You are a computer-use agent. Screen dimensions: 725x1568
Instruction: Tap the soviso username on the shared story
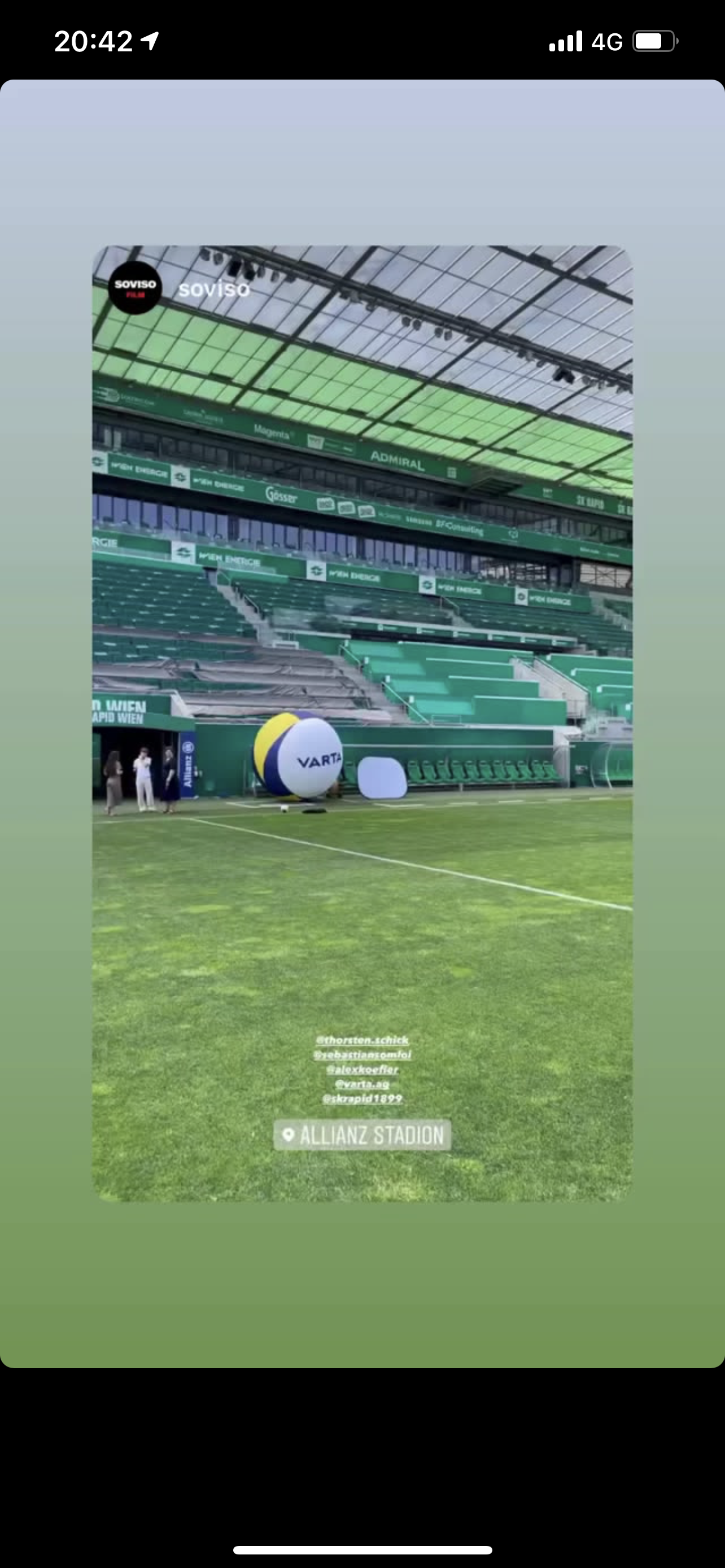[213, 288]
